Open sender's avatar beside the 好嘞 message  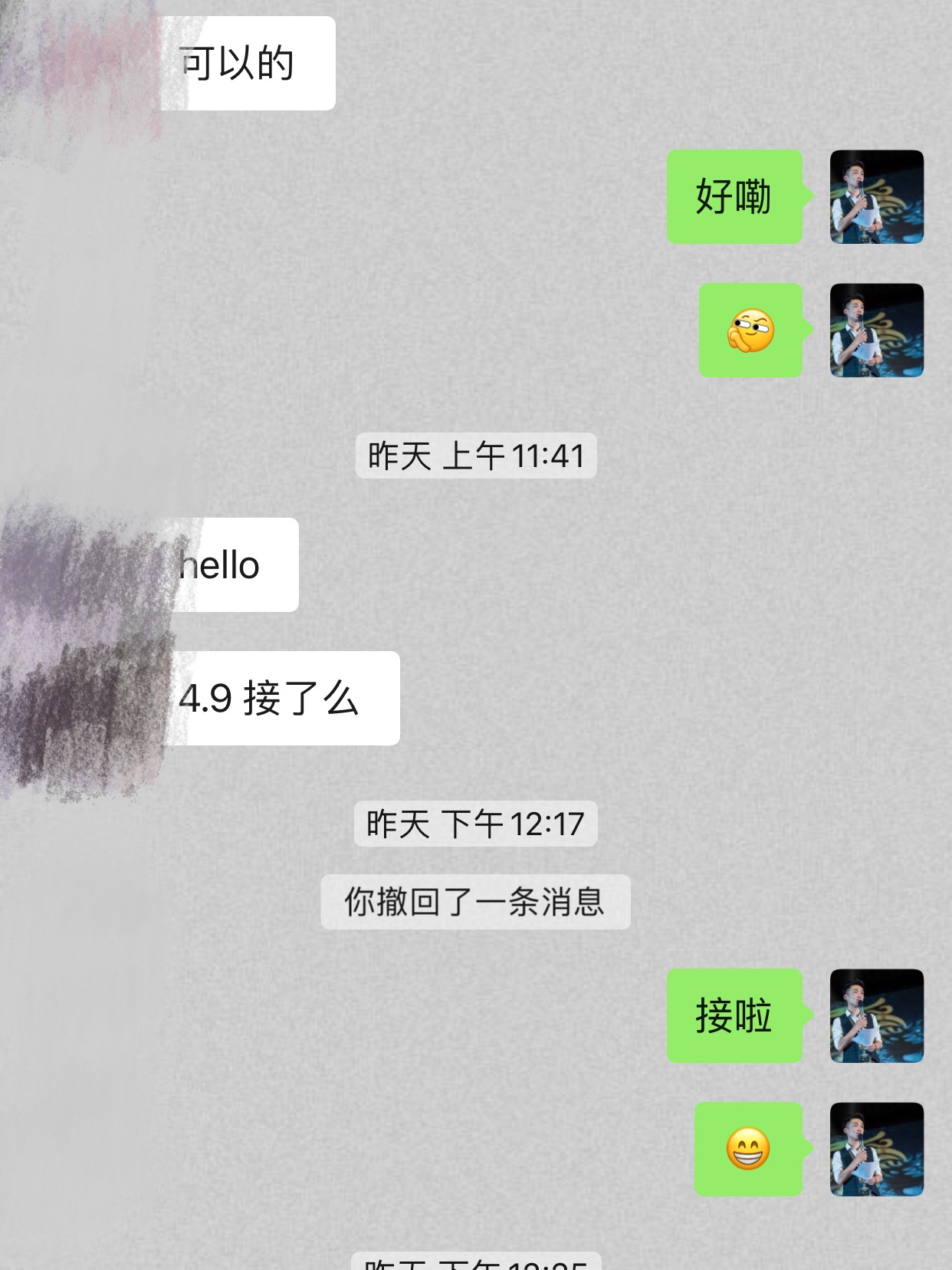tap(876, 197)
